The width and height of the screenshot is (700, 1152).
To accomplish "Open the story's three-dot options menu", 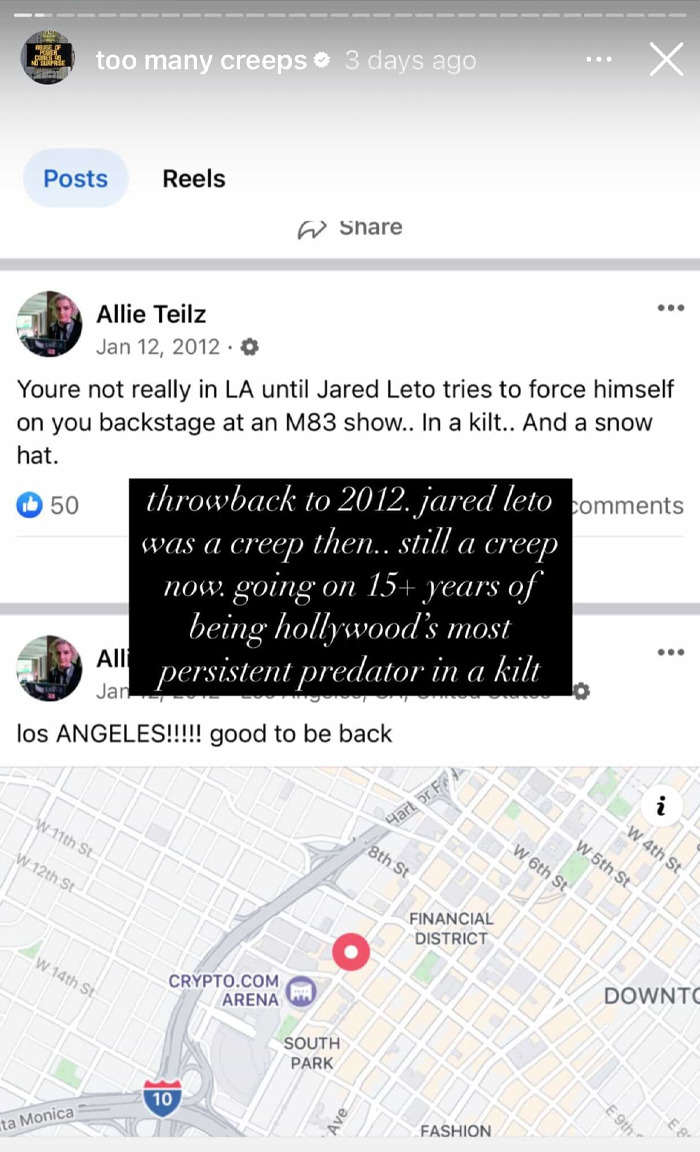I will tap(598, 60).
